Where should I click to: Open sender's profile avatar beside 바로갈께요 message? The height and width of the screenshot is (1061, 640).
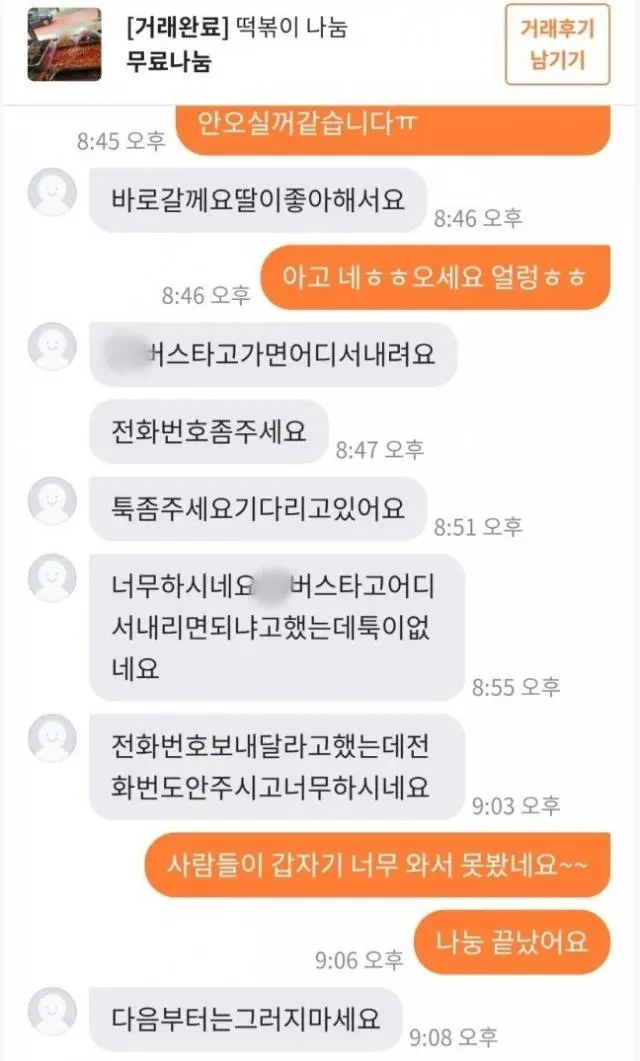click(x=52, y=192)
